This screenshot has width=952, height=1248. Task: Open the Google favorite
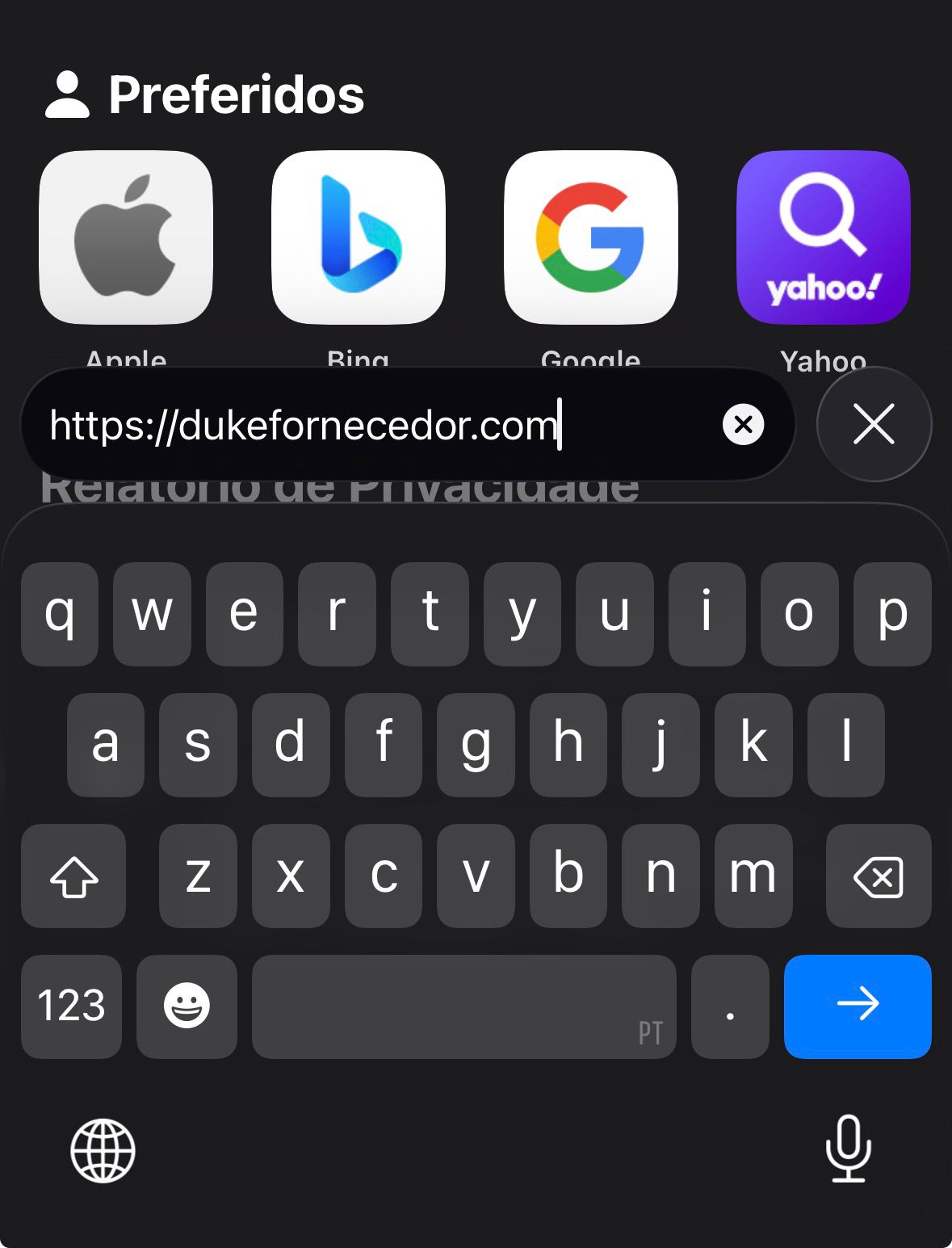(591, 237)
